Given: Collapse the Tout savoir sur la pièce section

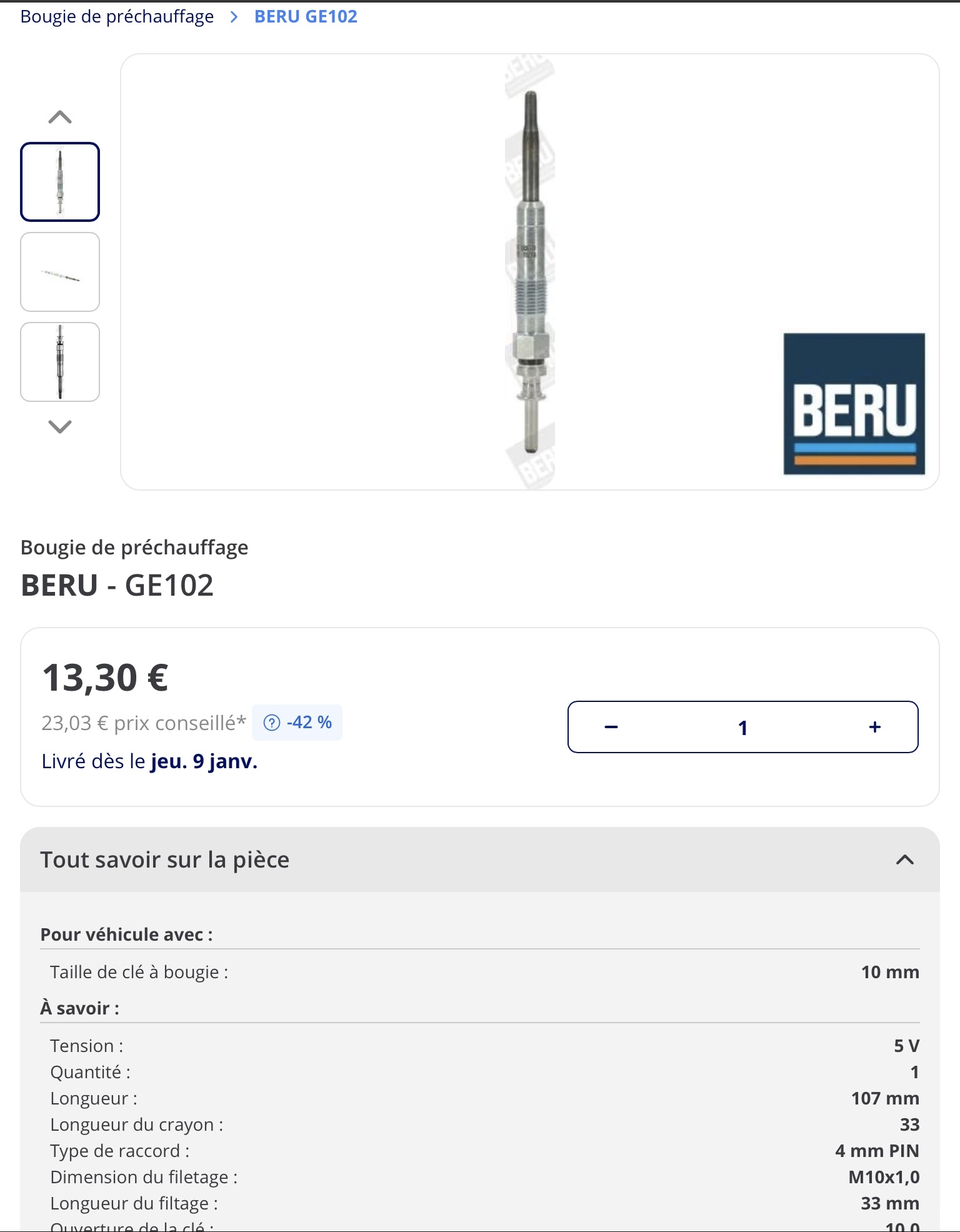Looking at the screenshot, I should click(x=904, y=860).
